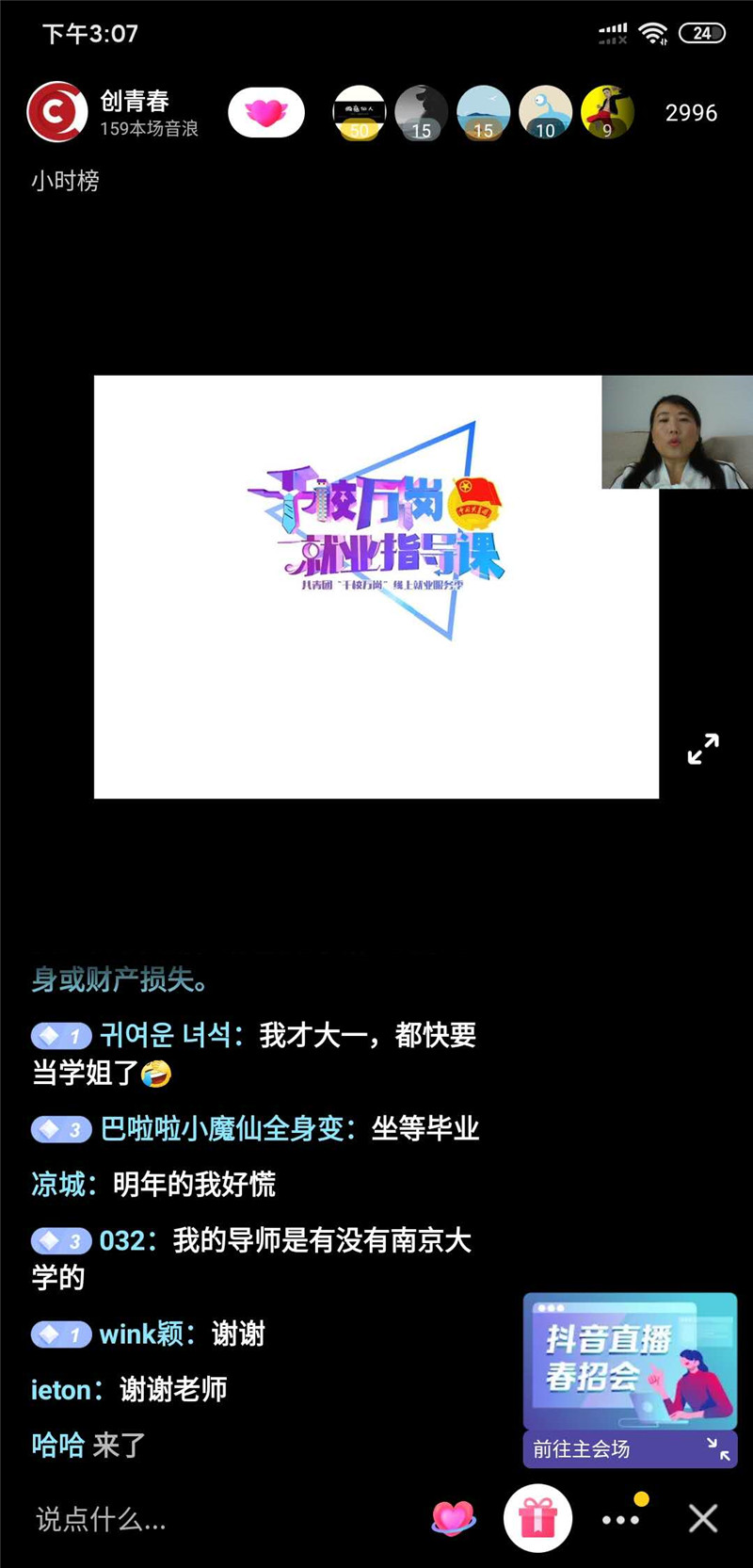Send a like with the heart icon
The image size is (753, 1568).
453,1517
